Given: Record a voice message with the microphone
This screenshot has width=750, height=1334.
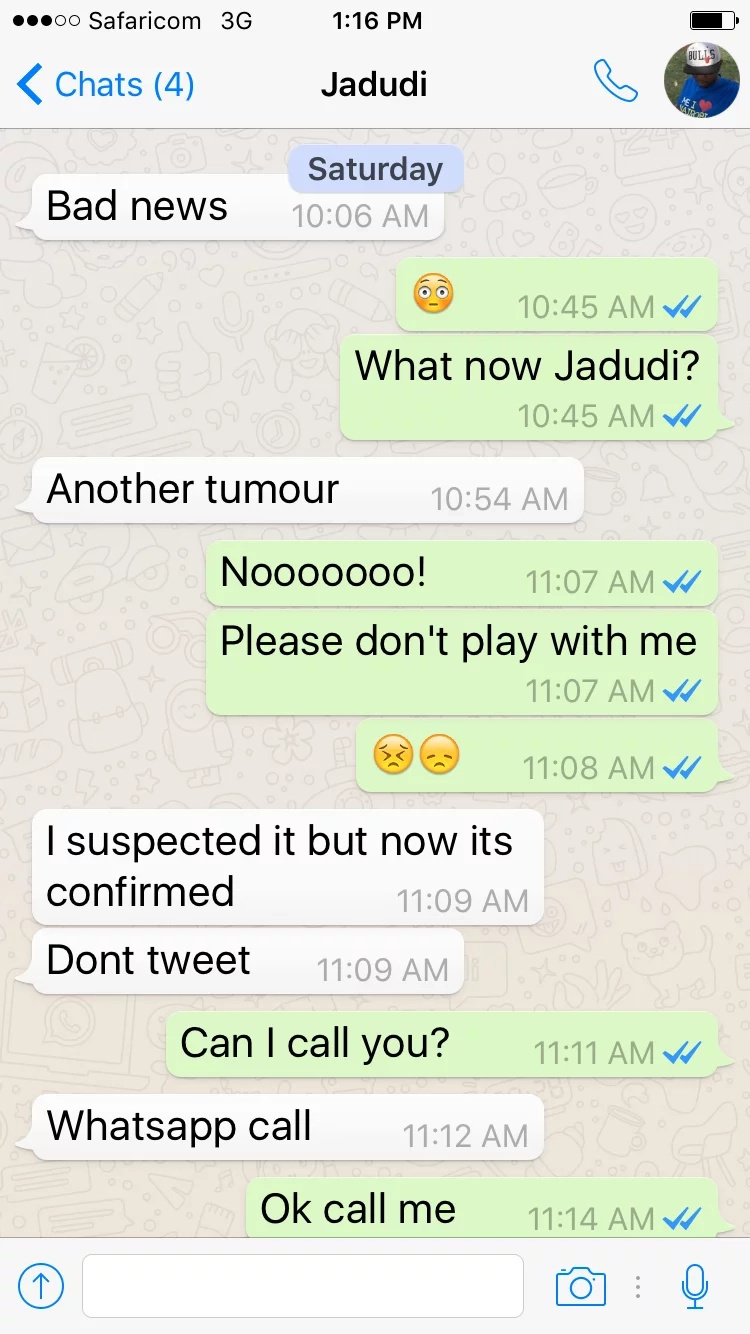Looking at the screenshot, I should (x=695, y=1286).
